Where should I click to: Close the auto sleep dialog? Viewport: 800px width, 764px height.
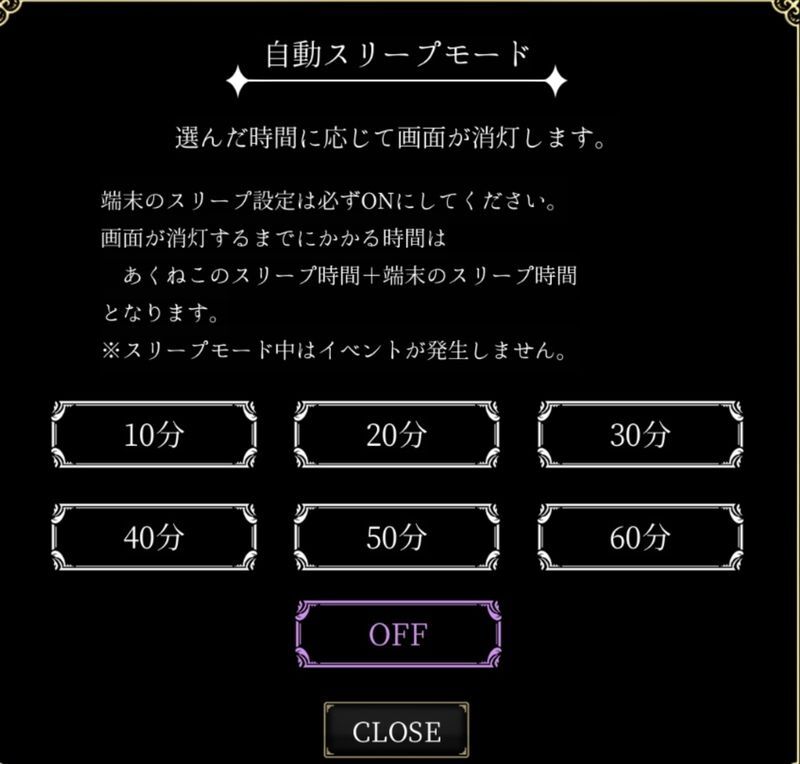[396, 731]
